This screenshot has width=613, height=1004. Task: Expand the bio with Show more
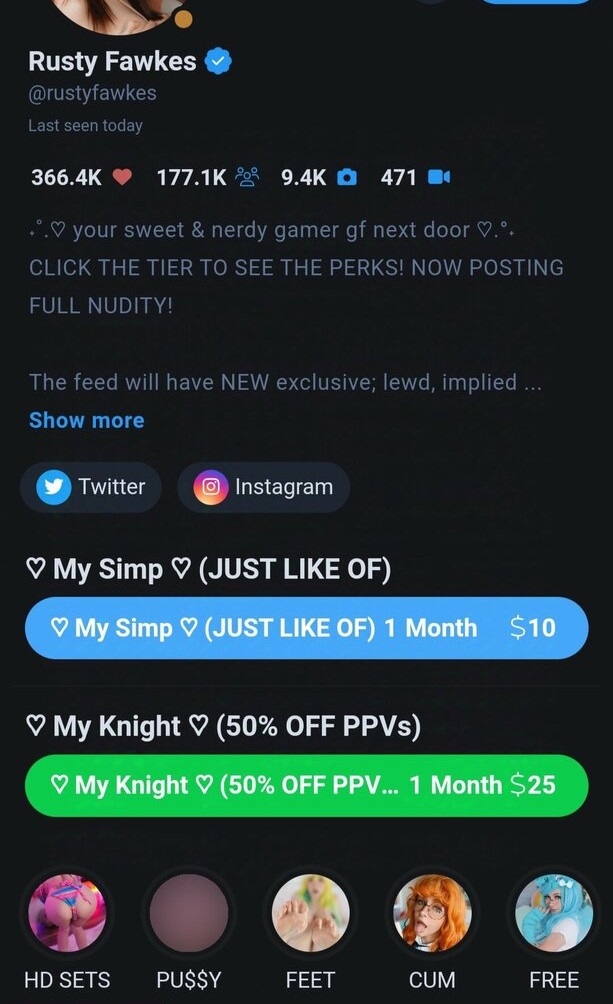(86, 420)
